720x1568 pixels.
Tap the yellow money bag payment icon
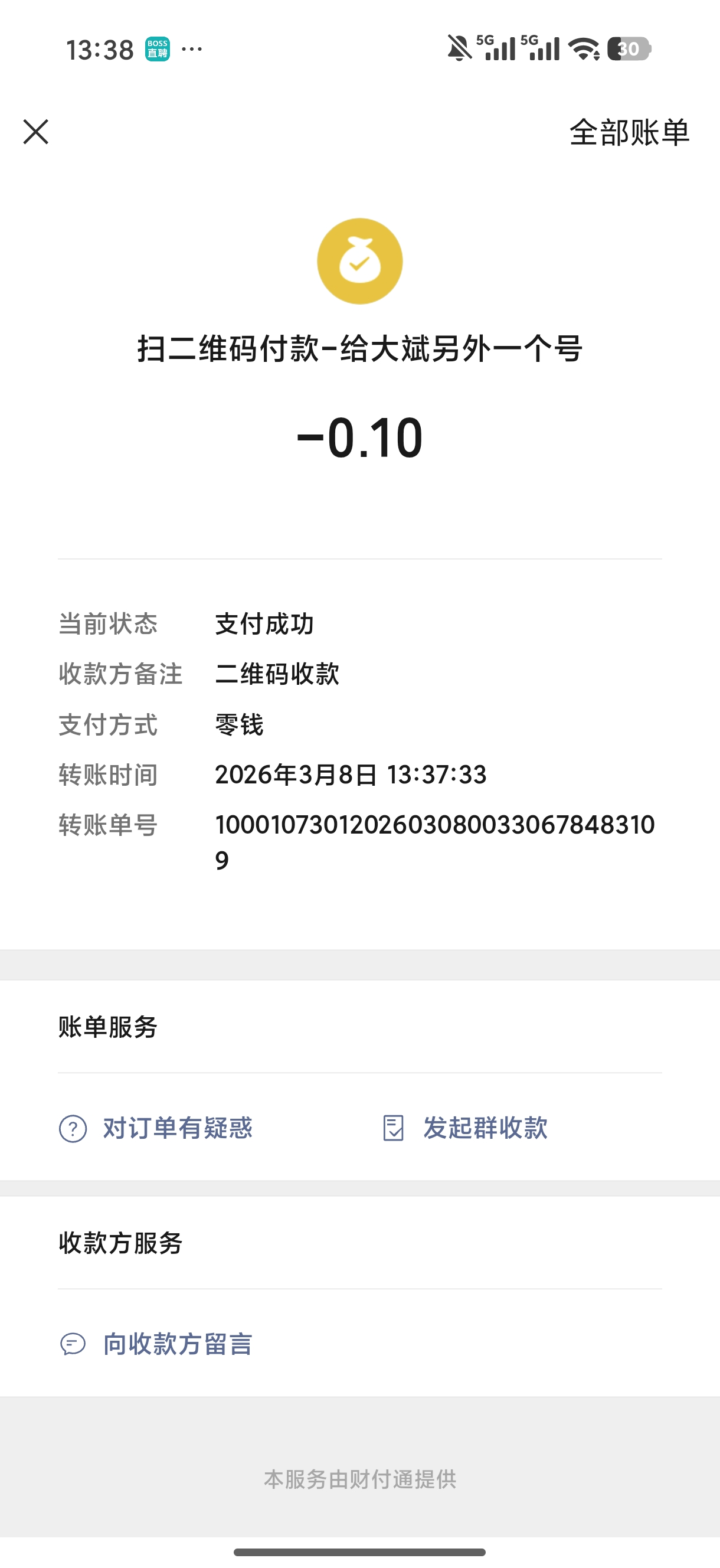tap(359, 260)
